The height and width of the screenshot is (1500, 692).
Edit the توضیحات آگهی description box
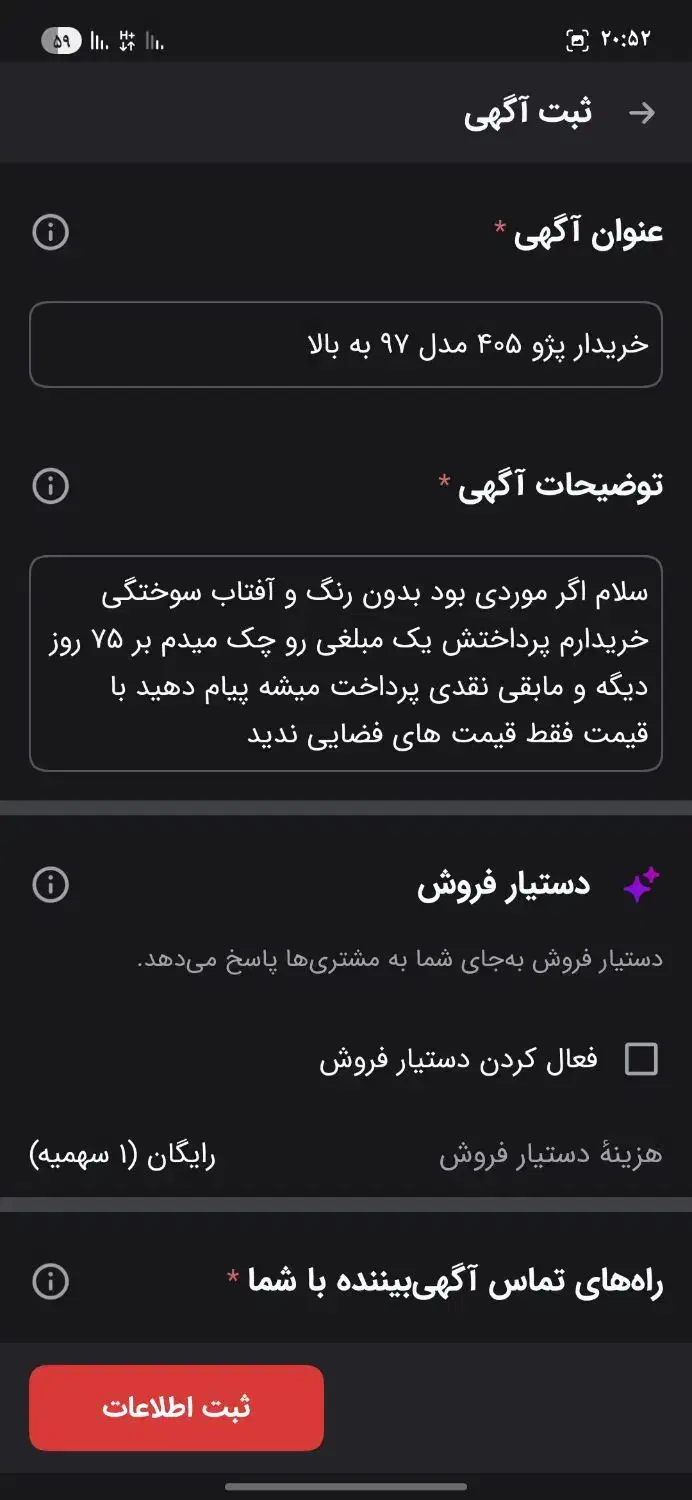coord(346,663)
